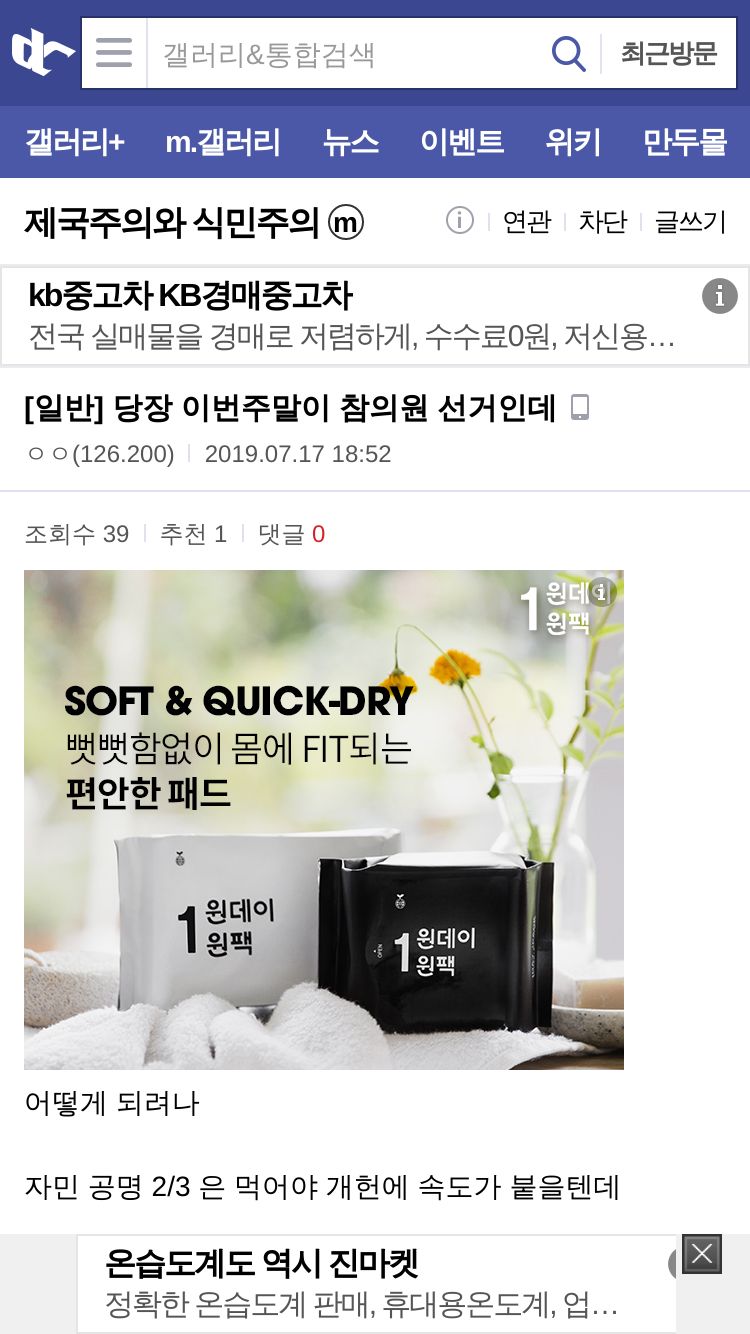This screenshot has width=750, height=1334.
Task: Select the 위키 tab
Action: [x=573, y=142]
